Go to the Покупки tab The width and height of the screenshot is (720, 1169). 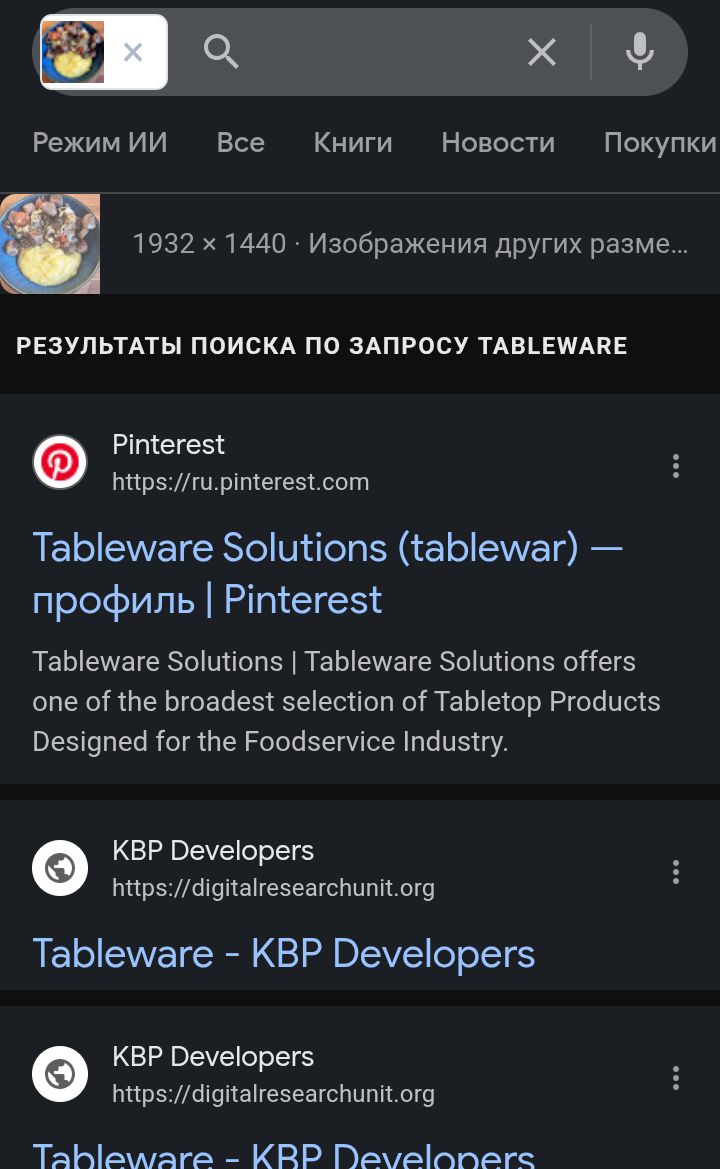coord(660,142)
